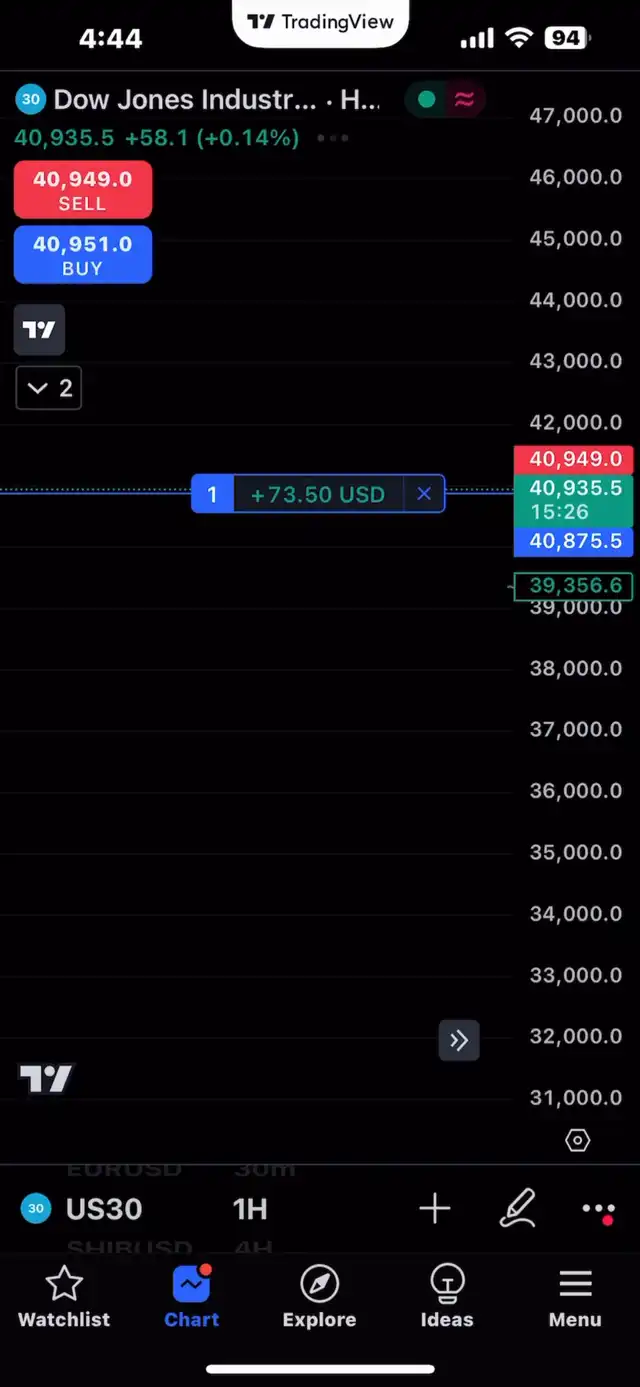Tap the position quantity label 1
The image size is (640, 1387).
pyautogui.click(x=212, y=494)
